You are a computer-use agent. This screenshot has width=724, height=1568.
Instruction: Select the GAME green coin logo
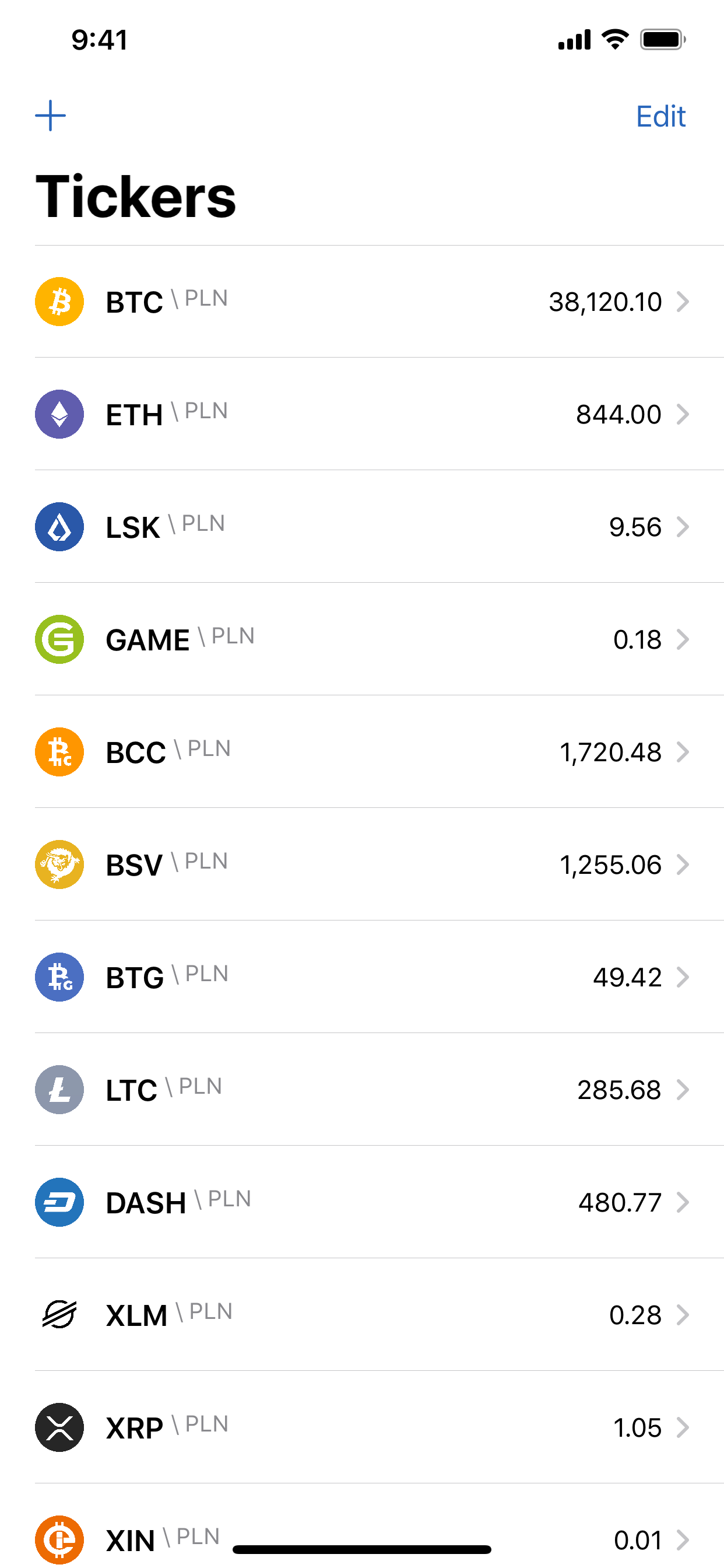pos(59,639)
